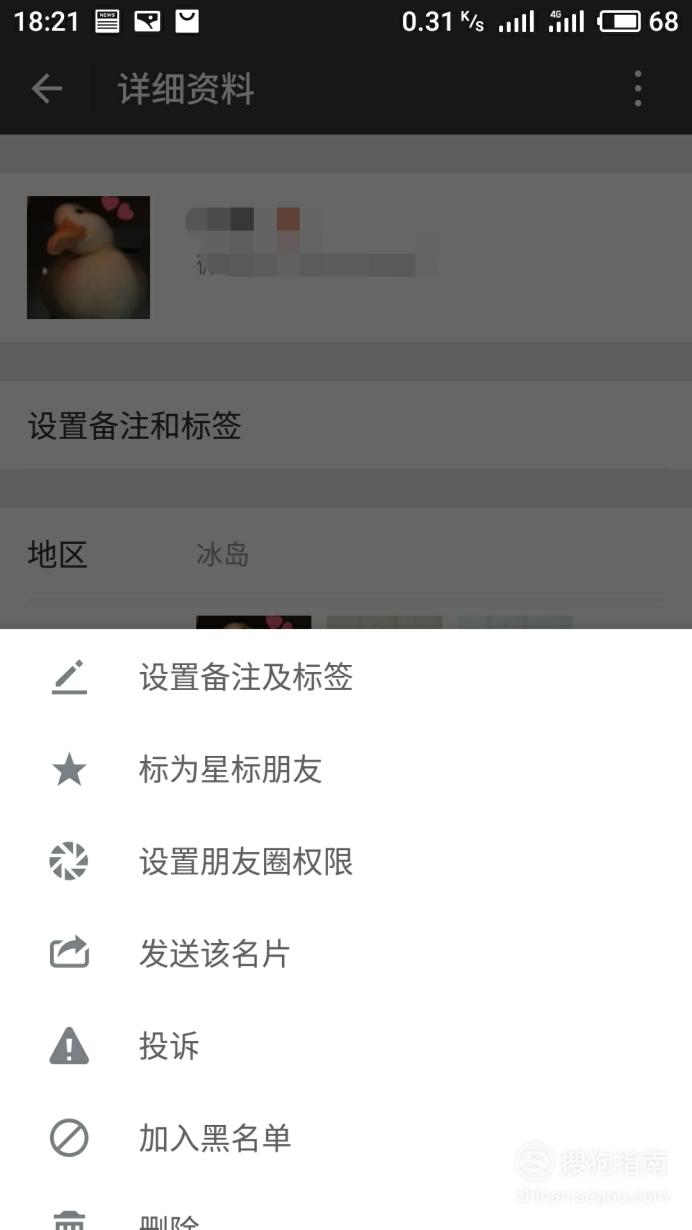This screenshot has height=1230, width=692.
Task: Choose 发送该名片 to share the card
Action: pyautogui.click(x=346, y=954)
